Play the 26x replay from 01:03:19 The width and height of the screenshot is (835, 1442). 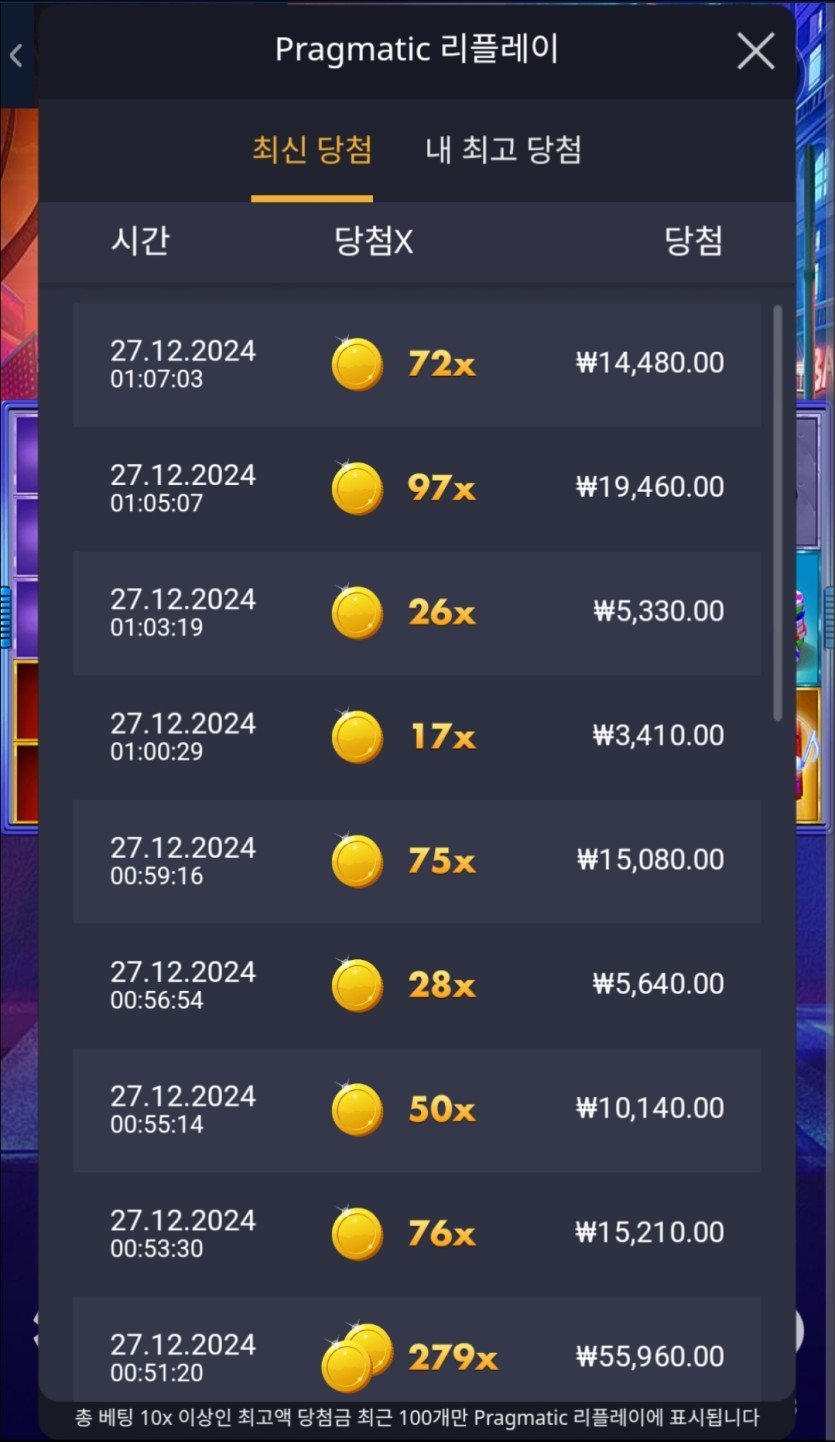(416, 612)
